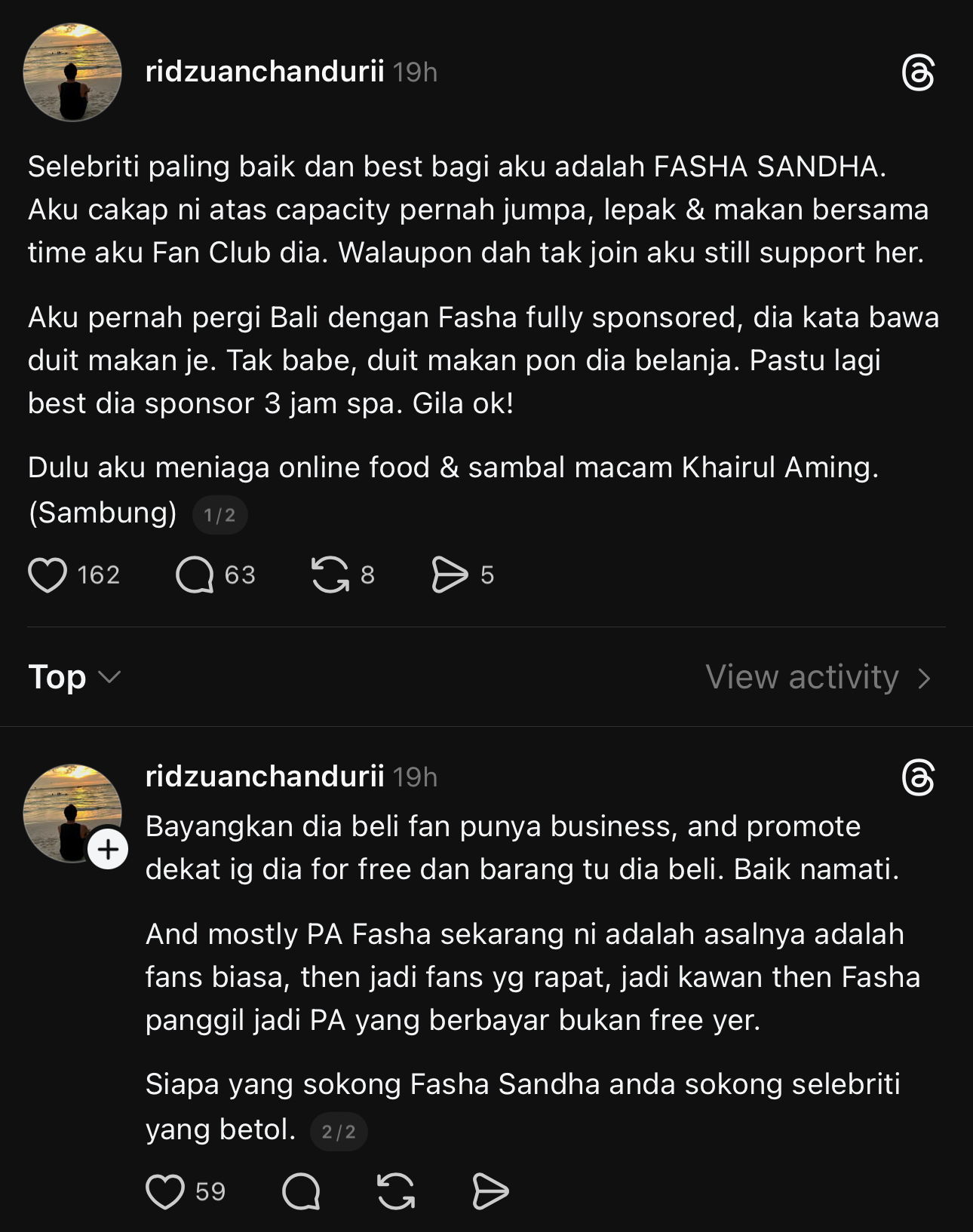Open ridzuanchandurii's profile from the main post's username

coord(264,72)
